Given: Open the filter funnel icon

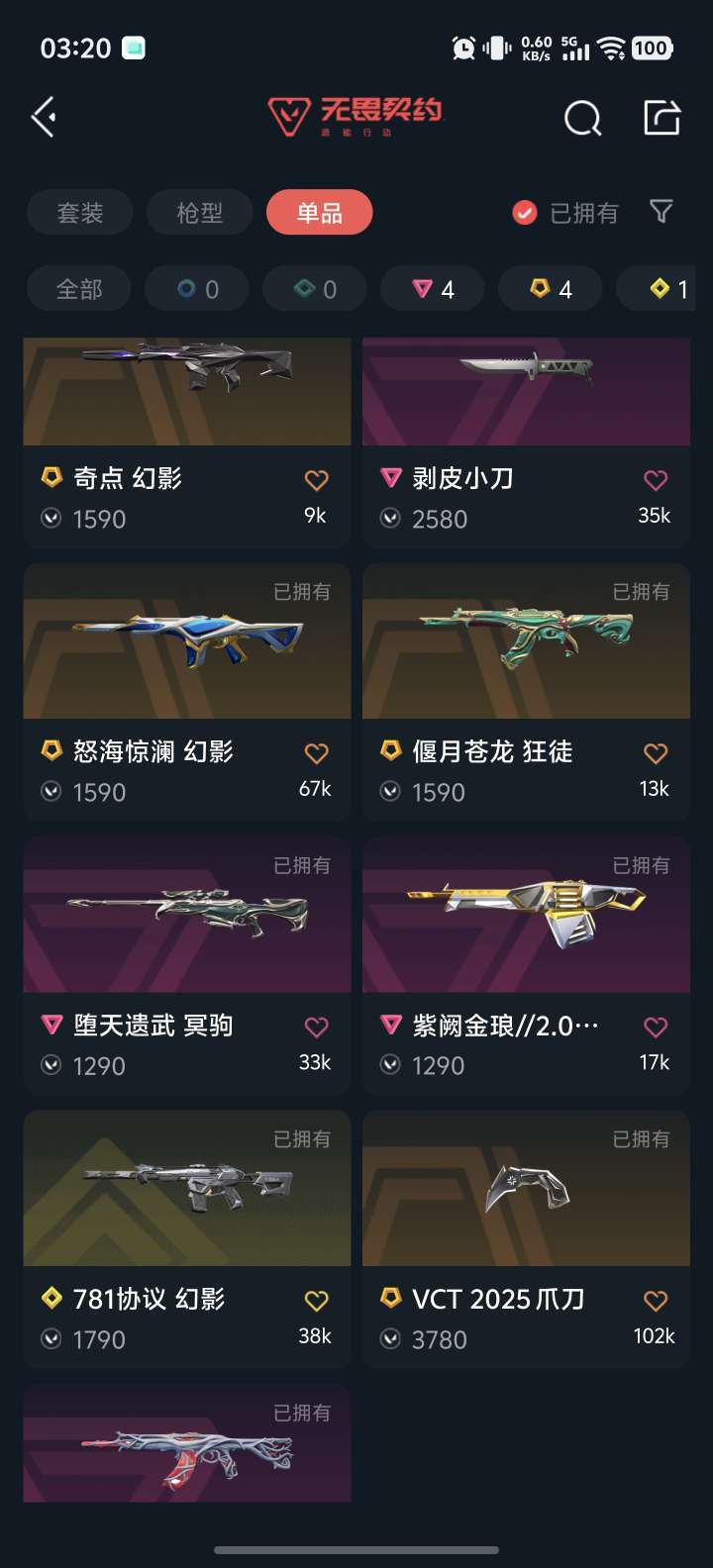Looking at the screenshot, I should click(662, 213).
